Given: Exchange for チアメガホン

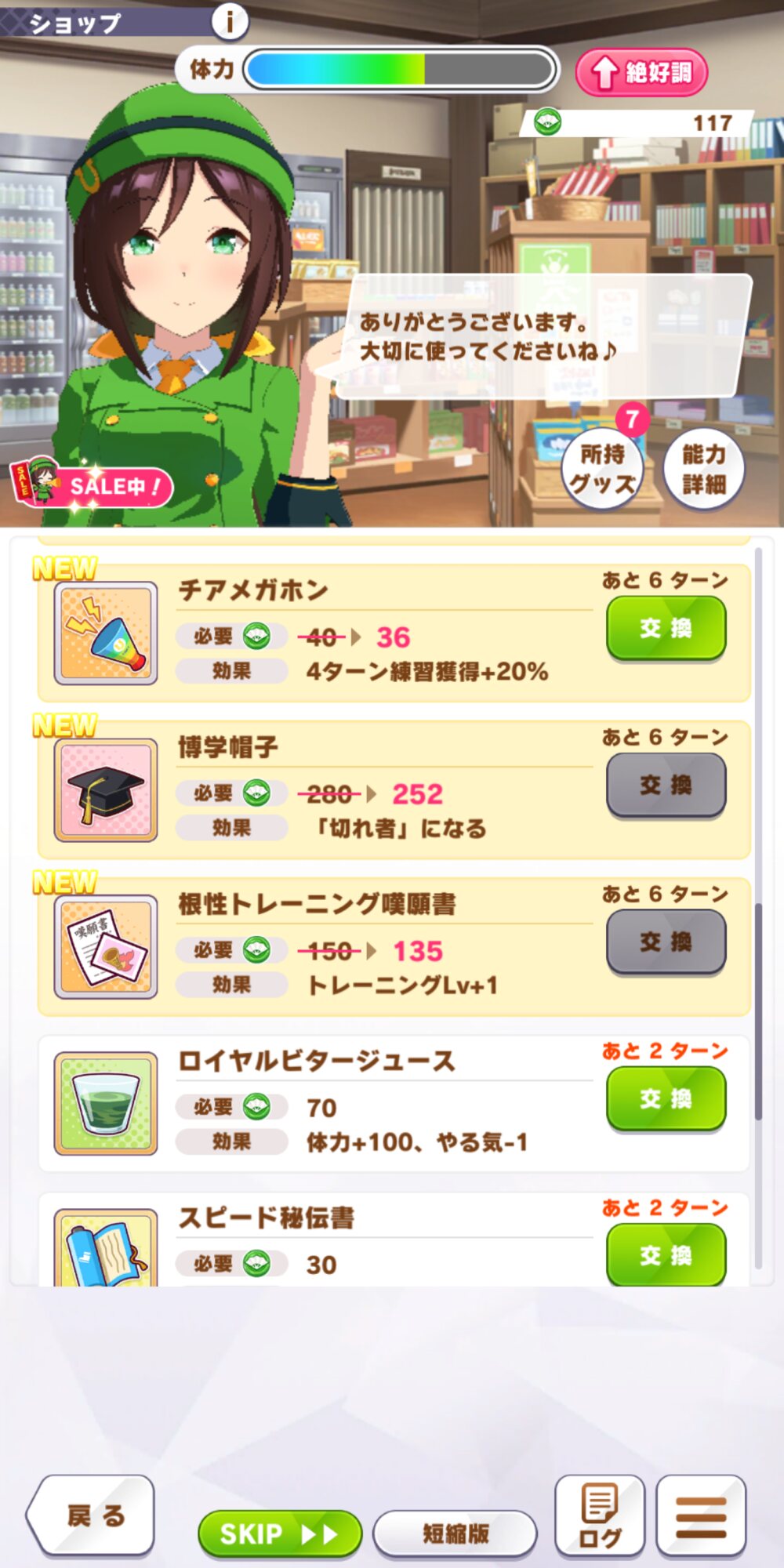Looking at the screenshot, I should tap(666, 628).
